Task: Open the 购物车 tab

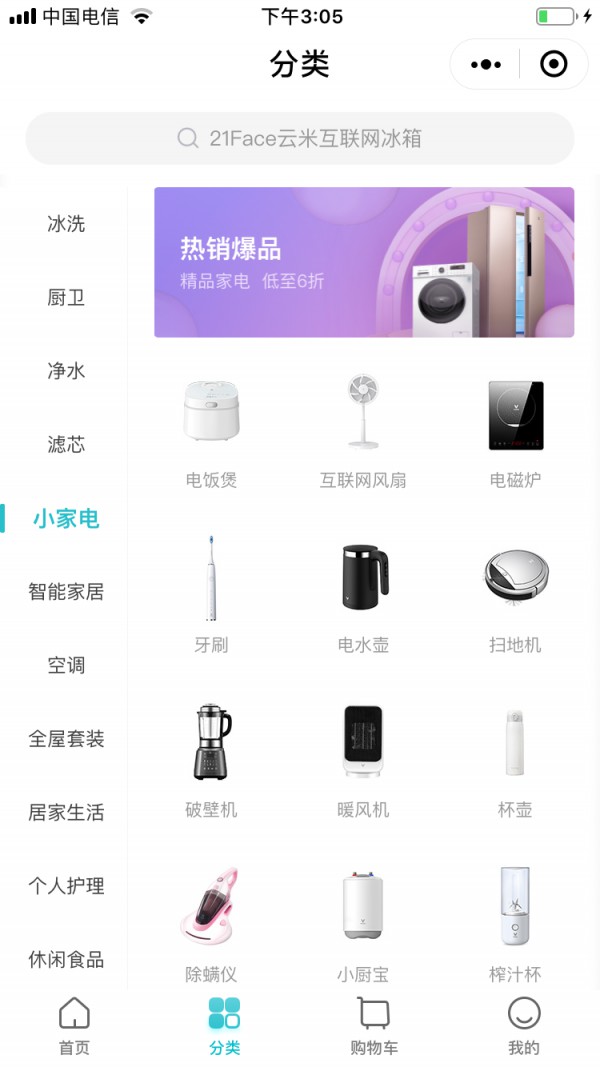Action: pyautogui.click(x=374, y=1026)
